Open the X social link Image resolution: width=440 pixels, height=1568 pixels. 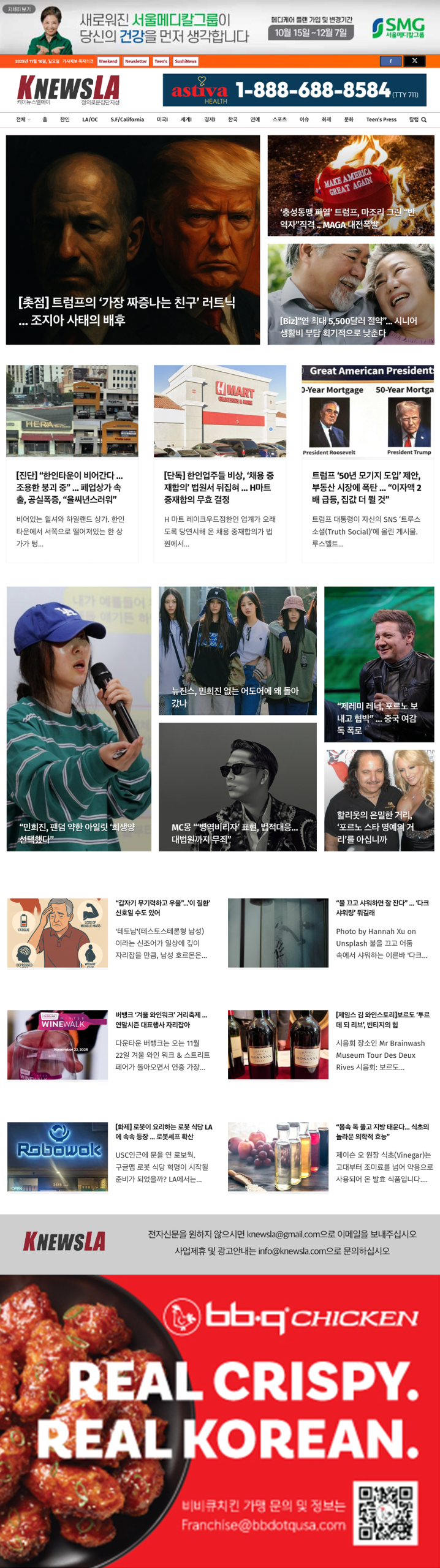point(414,61)
